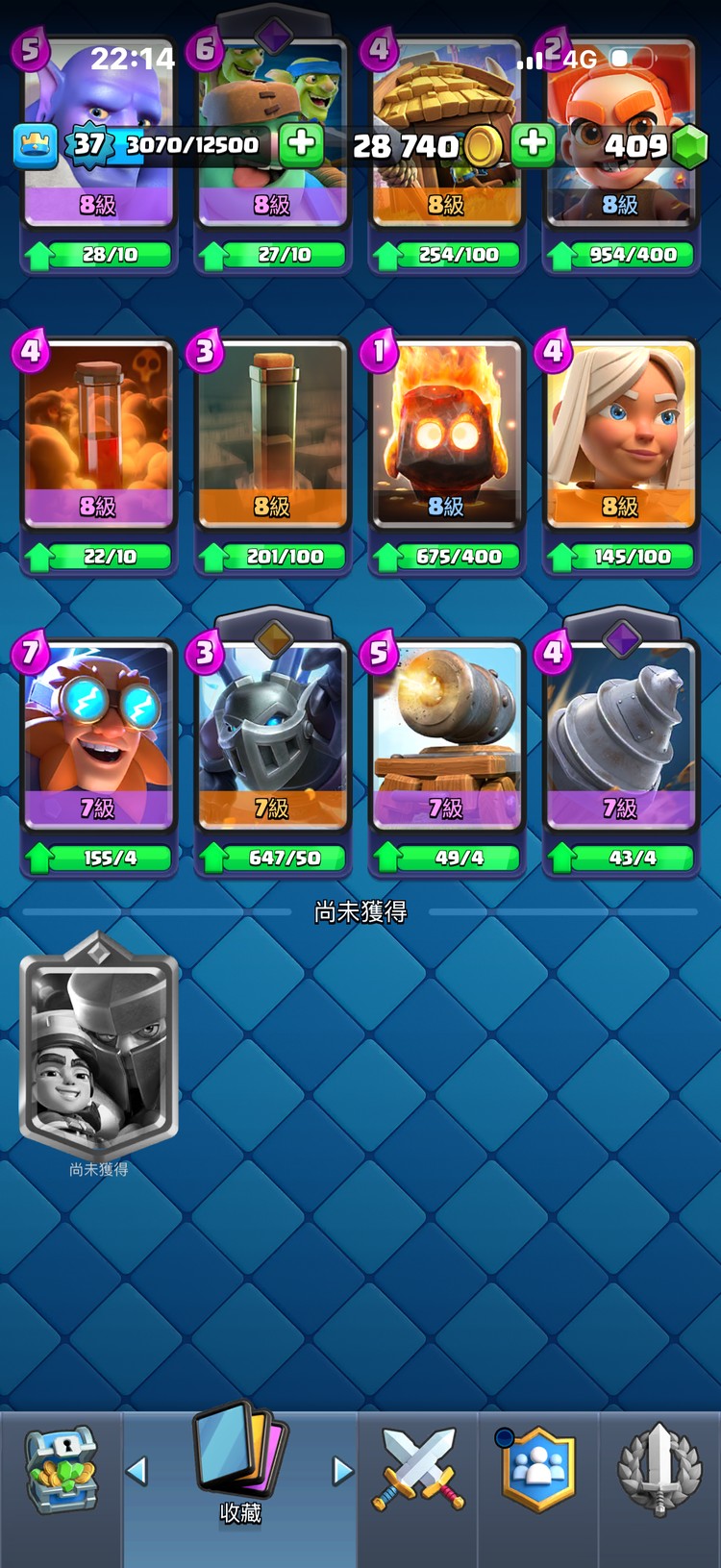
Task: Tap the right arrow beside the cards tab
Action: point(342,1470)
